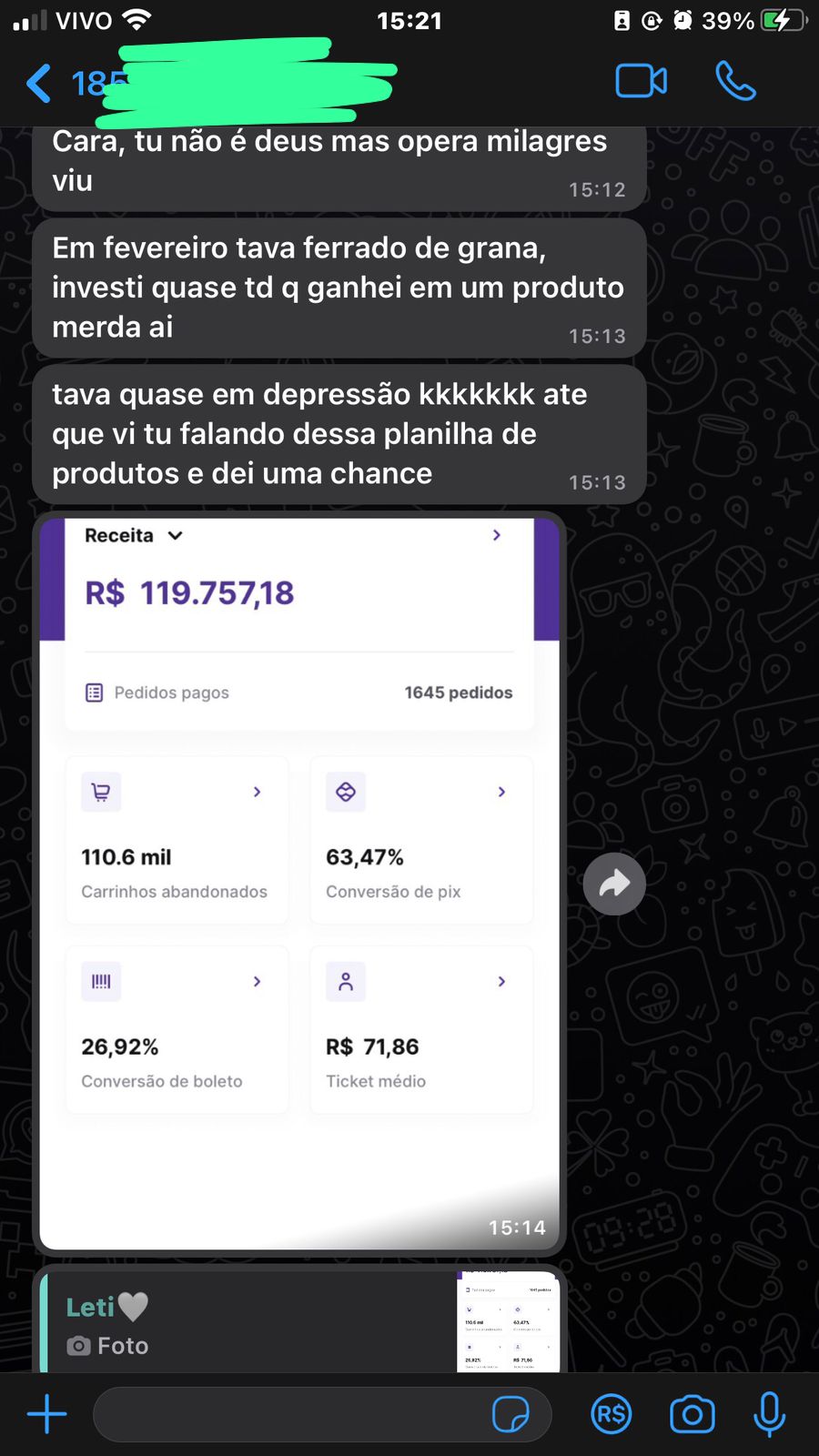Open the camera to send a photo
819x1456 pixels.
click(x=692, y=1414)
